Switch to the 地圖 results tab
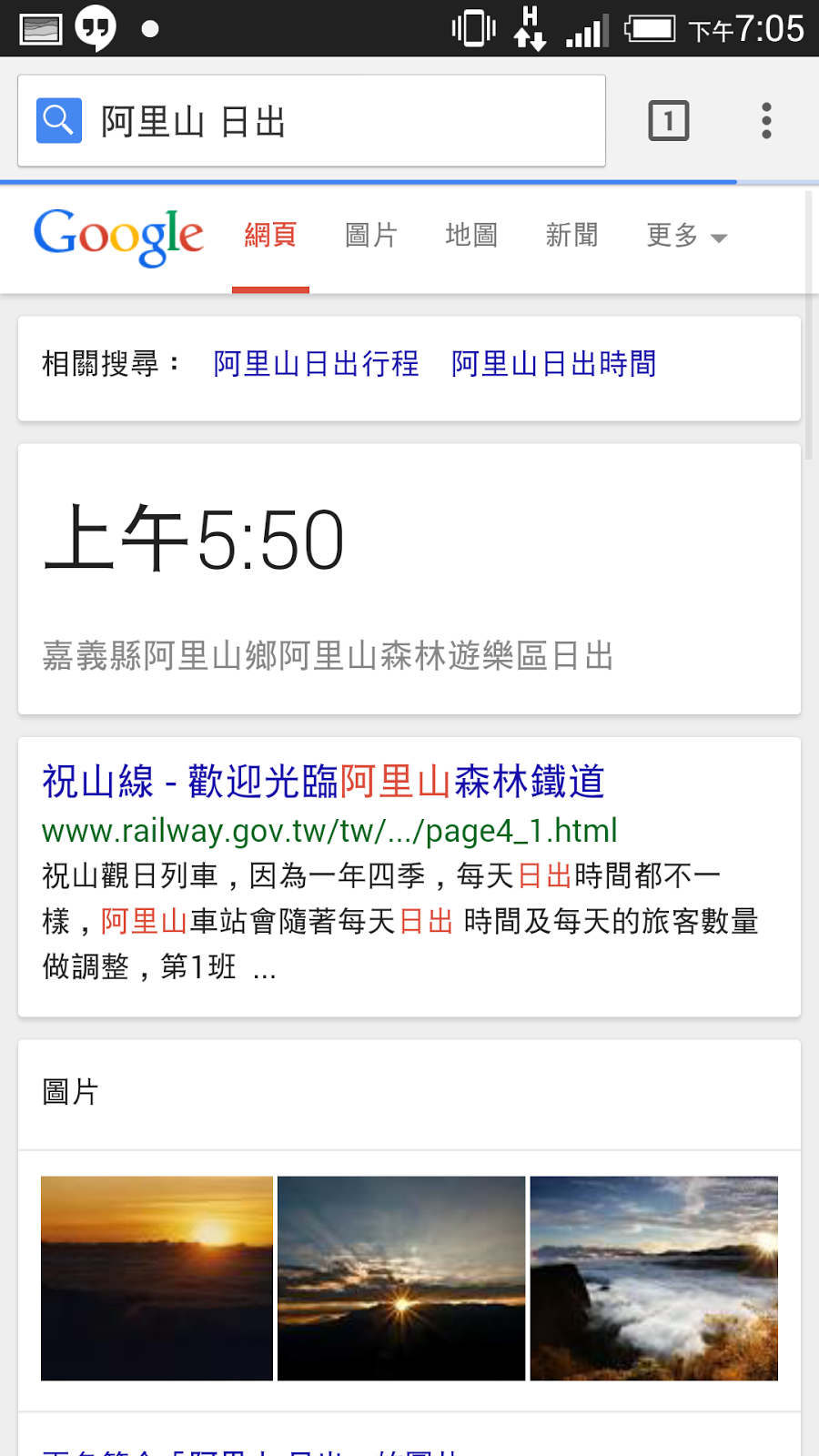819x1456 pixels. [471, 236]
